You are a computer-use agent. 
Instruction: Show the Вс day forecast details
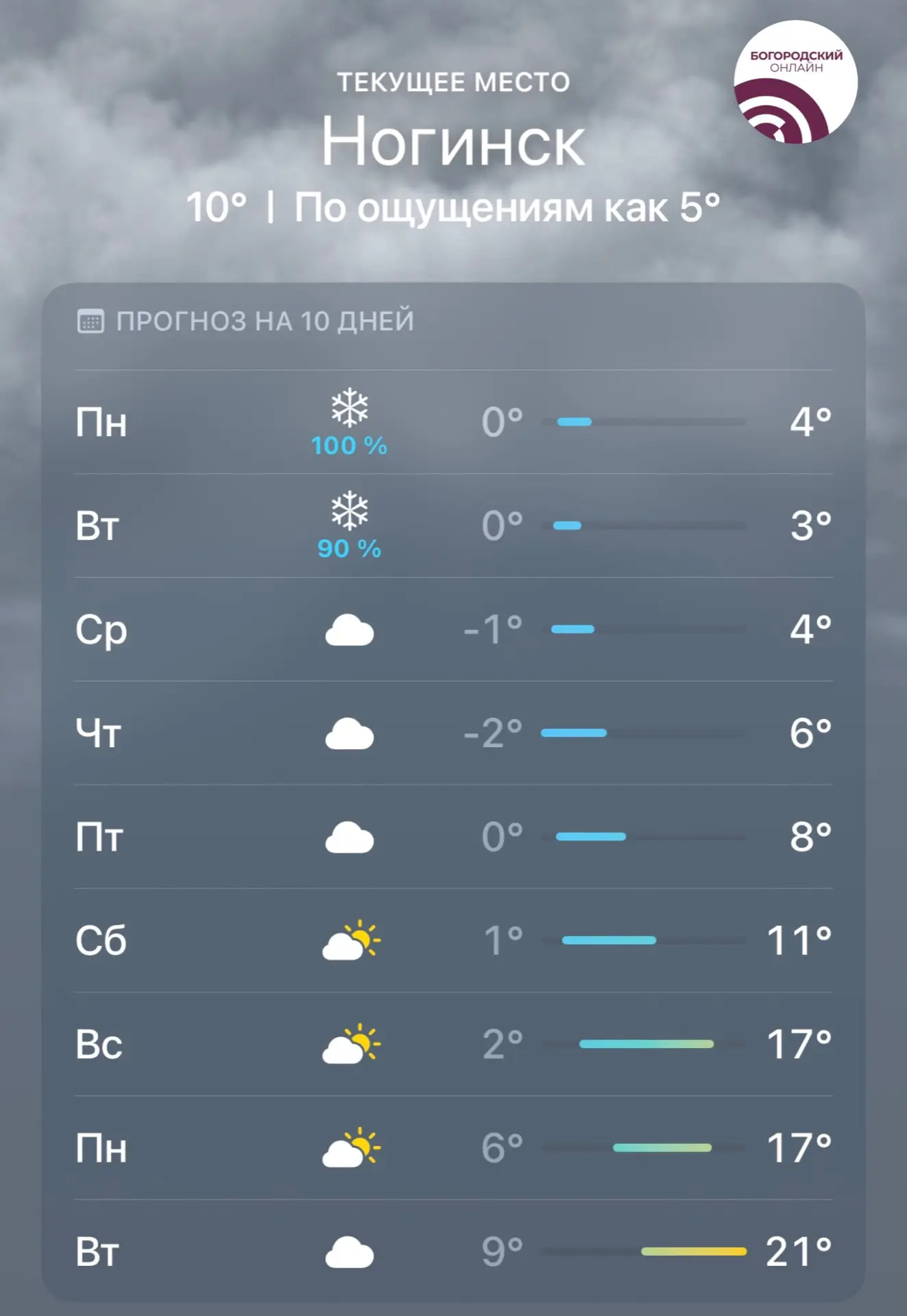(452, 1044)
